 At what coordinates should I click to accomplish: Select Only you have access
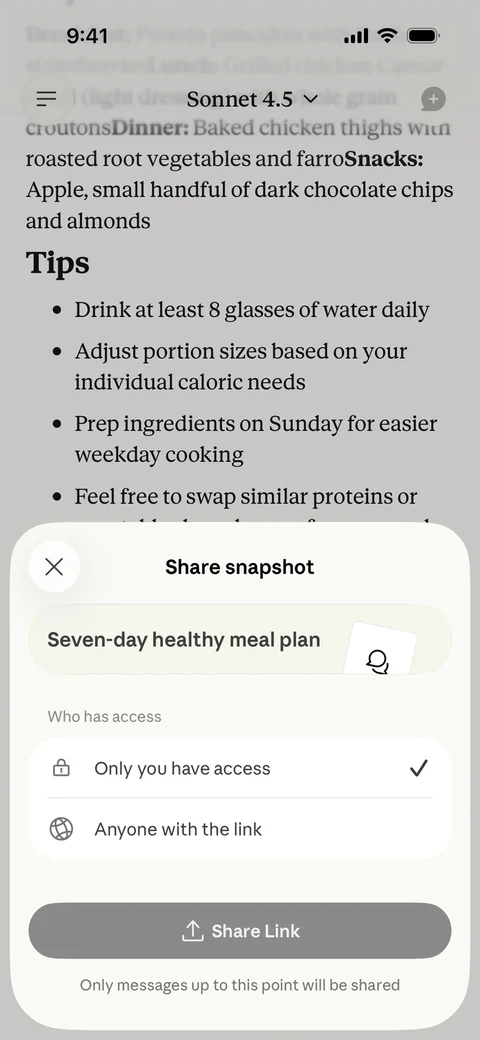pyautogui.click(x=240, y=768)
